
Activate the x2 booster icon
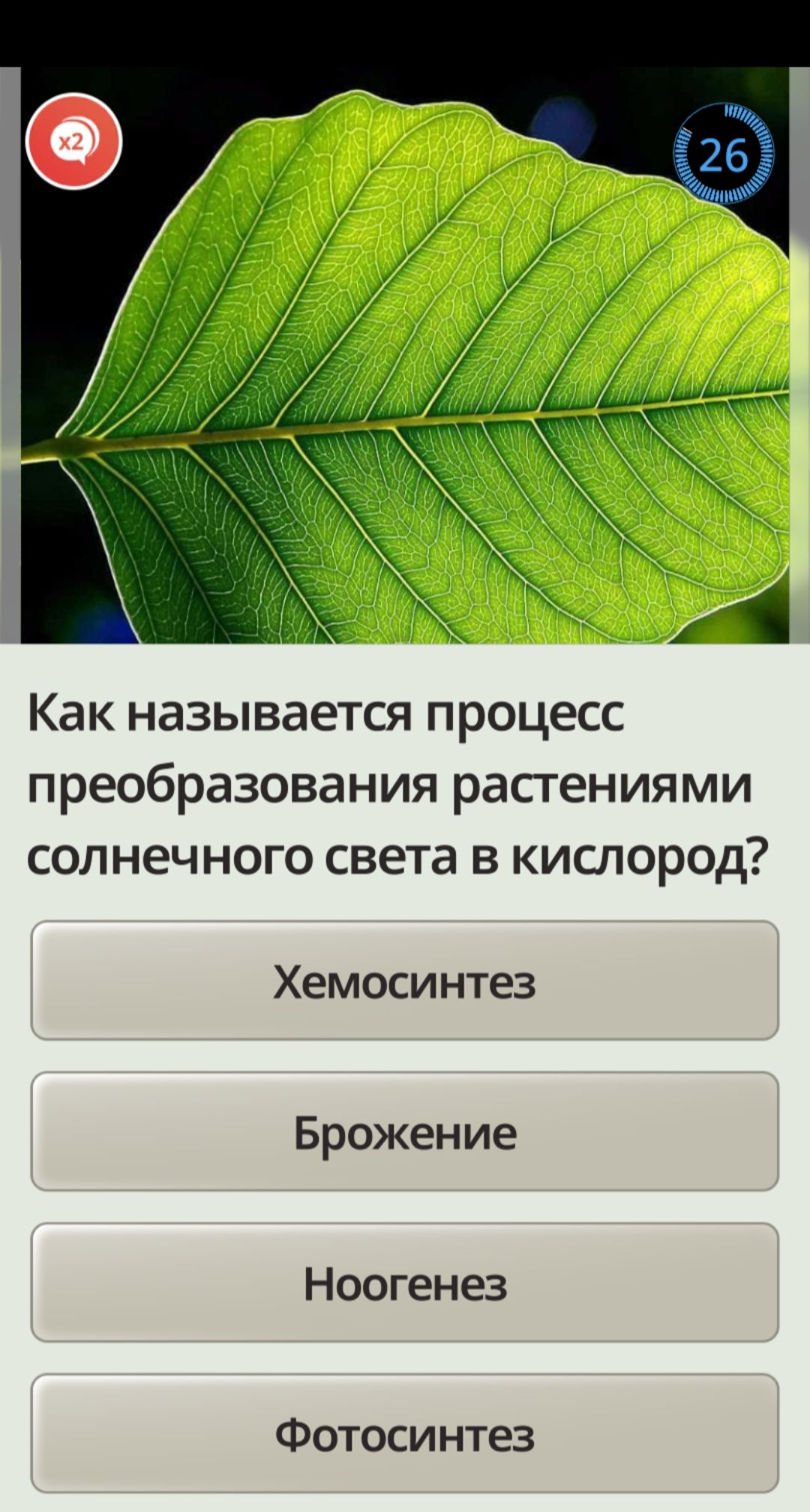[x=73, y=141]
